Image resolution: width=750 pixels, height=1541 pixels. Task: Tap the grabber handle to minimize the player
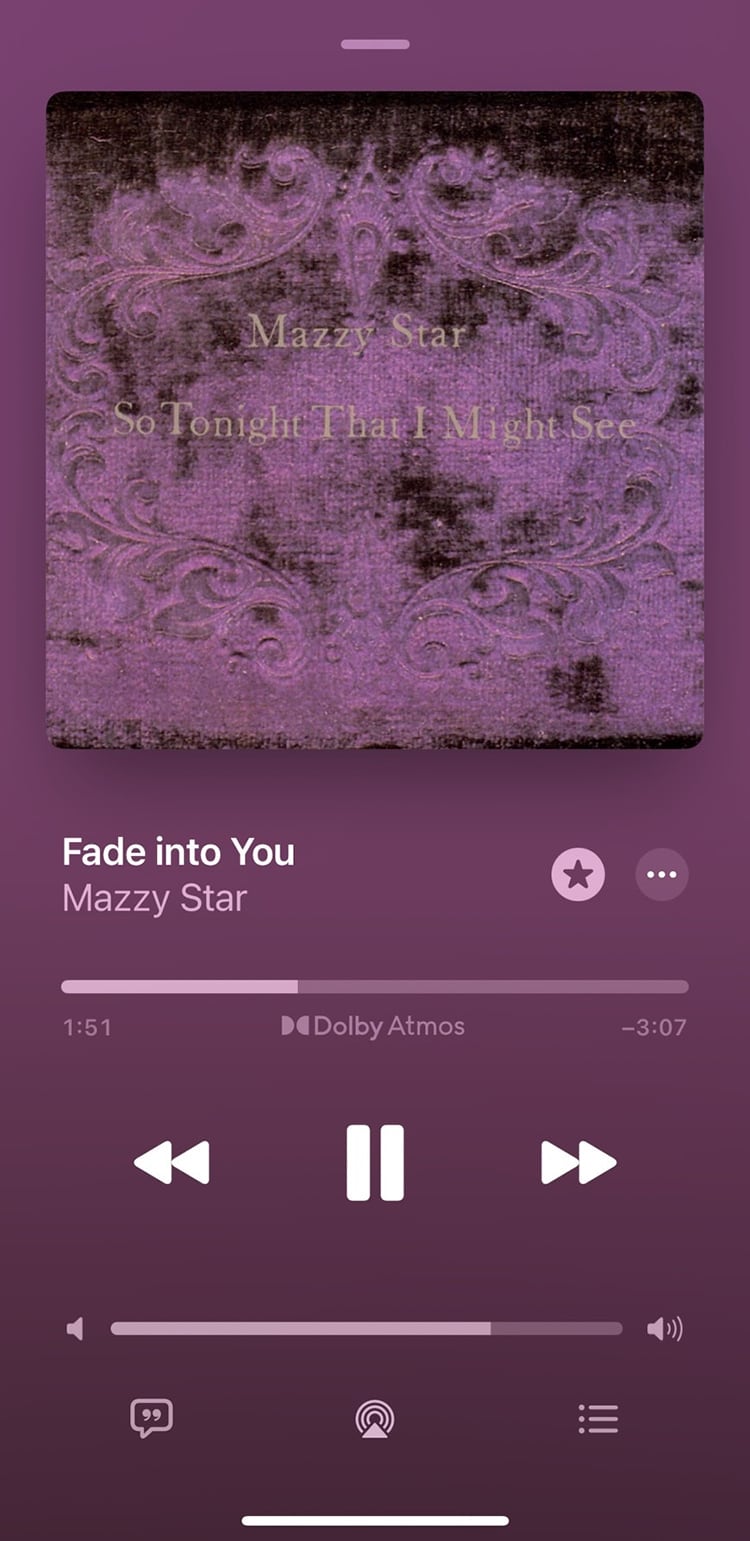pos(375,45)
